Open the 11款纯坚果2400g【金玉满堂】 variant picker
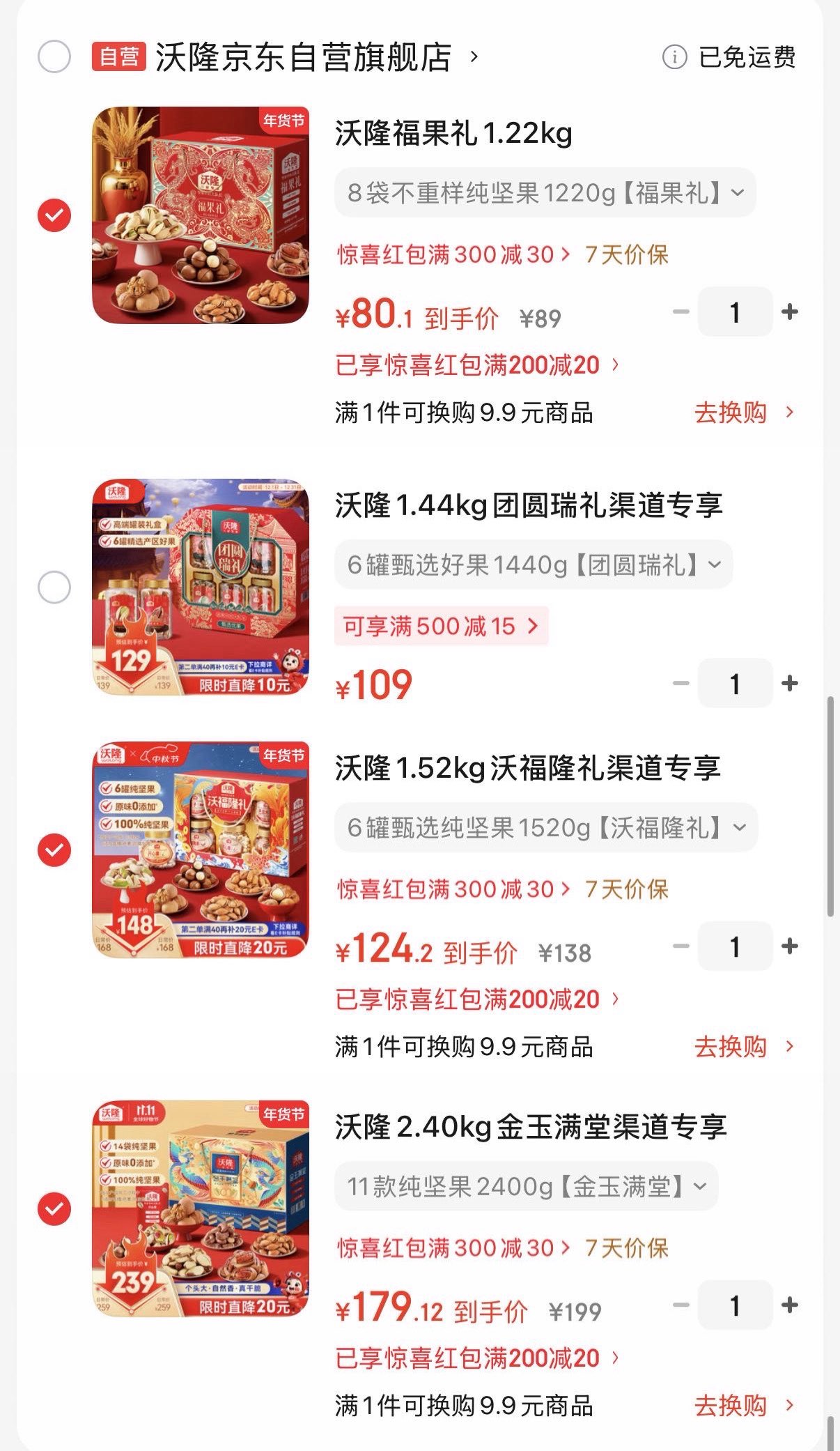 tap(527, 1186)
